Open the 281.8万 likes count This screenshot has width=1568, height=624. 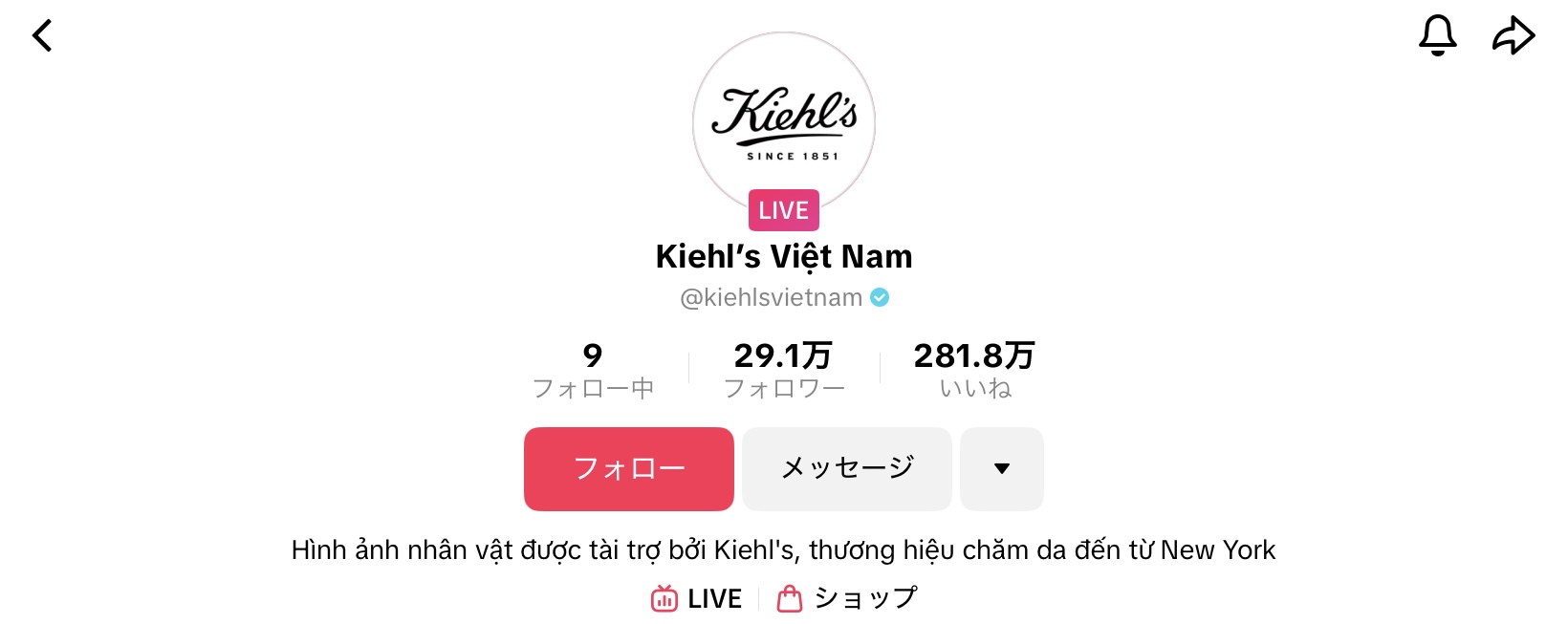click(974, 369)
